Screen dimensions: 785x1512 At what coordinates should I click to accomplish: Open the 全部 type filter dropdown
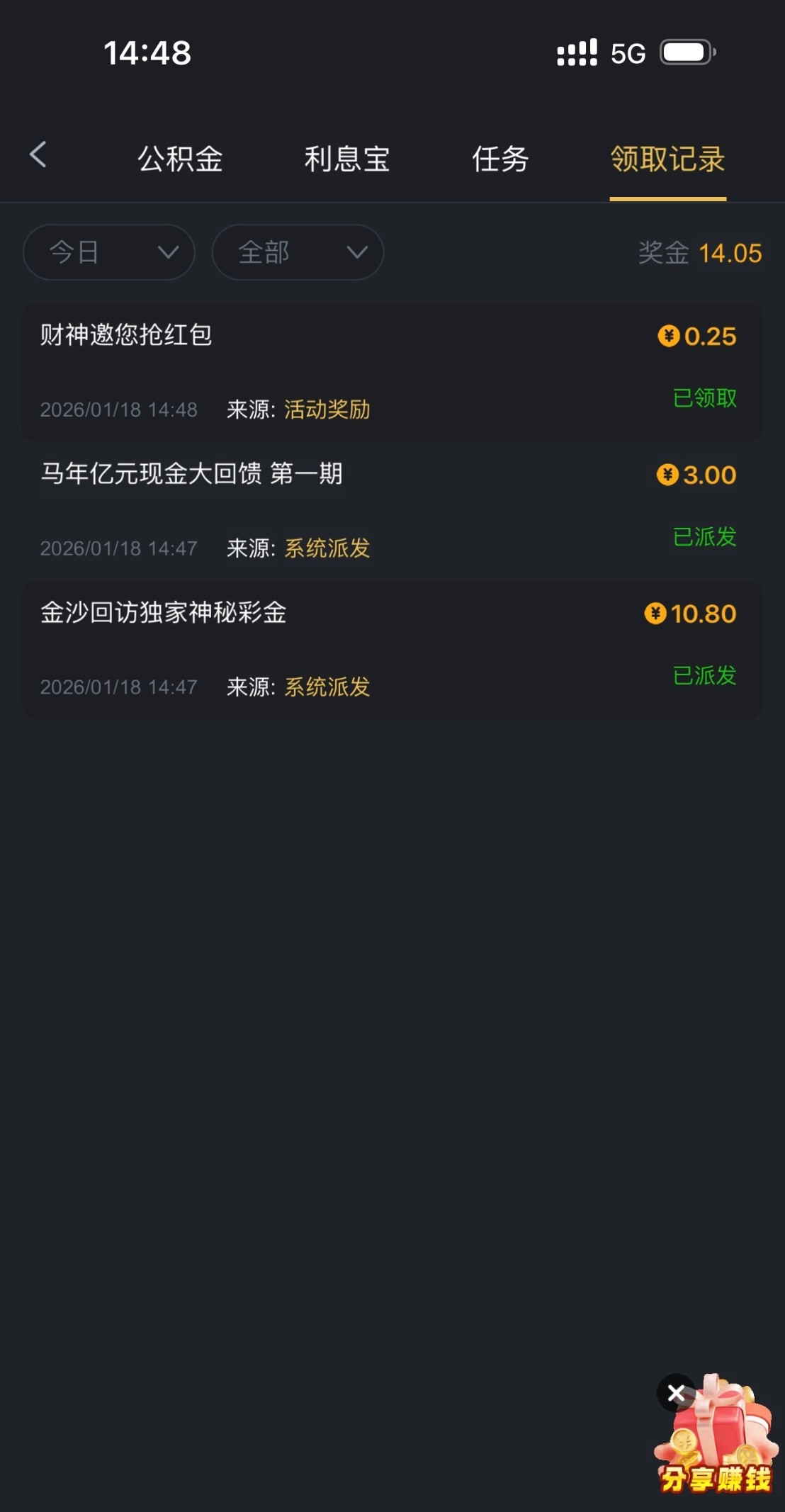tap(298, 252)
